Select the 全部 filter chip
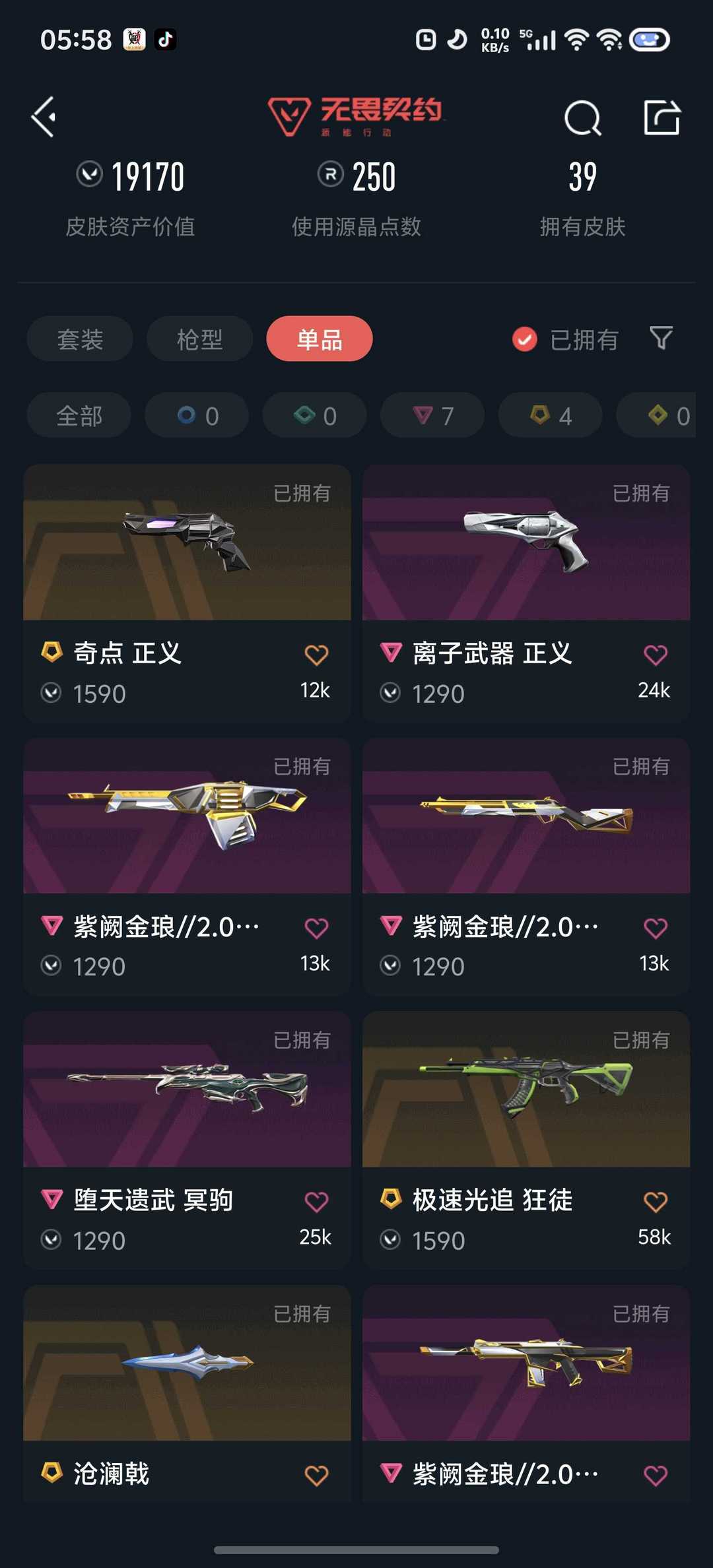Viewport: 713px width, 1568px height. point(78,415)
